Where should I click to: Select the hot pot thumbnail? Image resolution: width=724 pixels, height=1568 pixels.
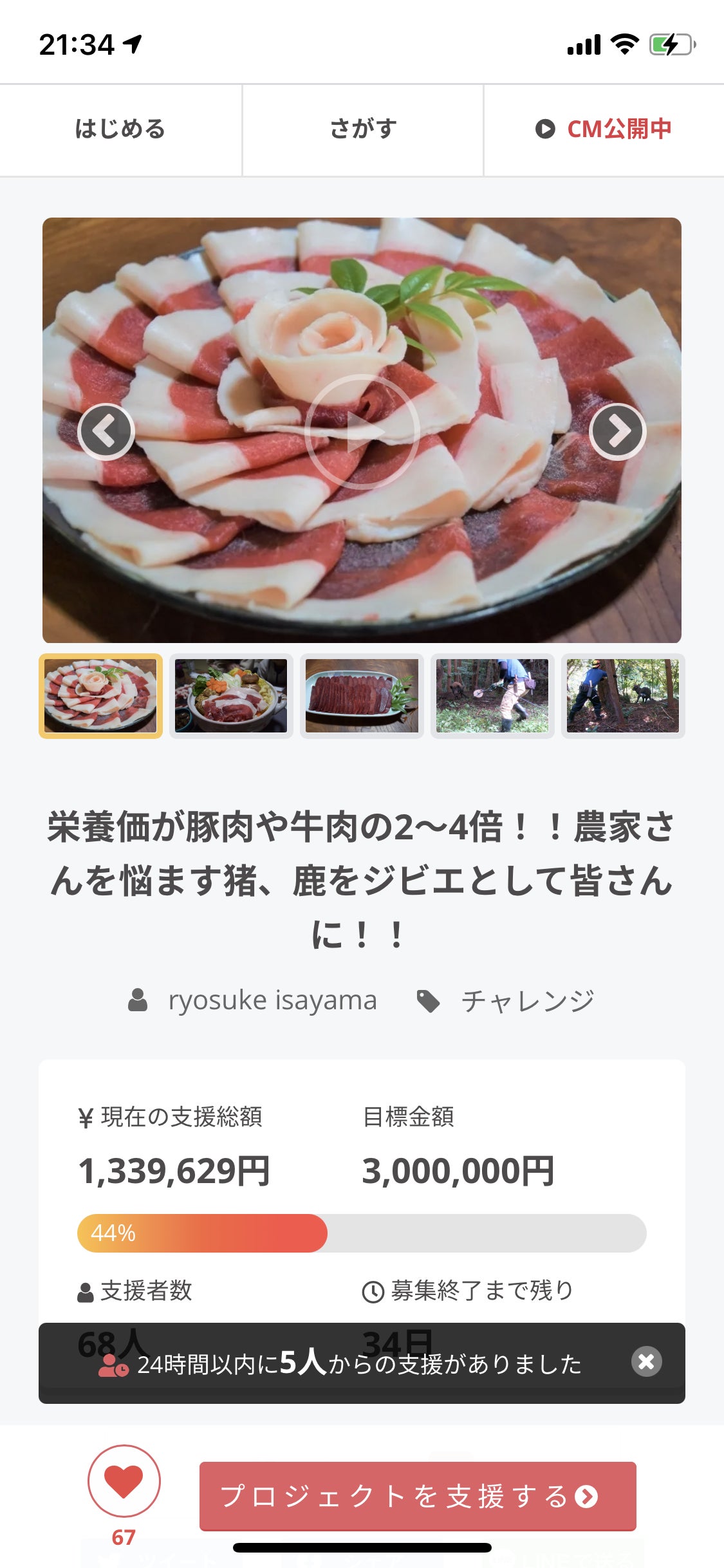[x=231, y=696]
